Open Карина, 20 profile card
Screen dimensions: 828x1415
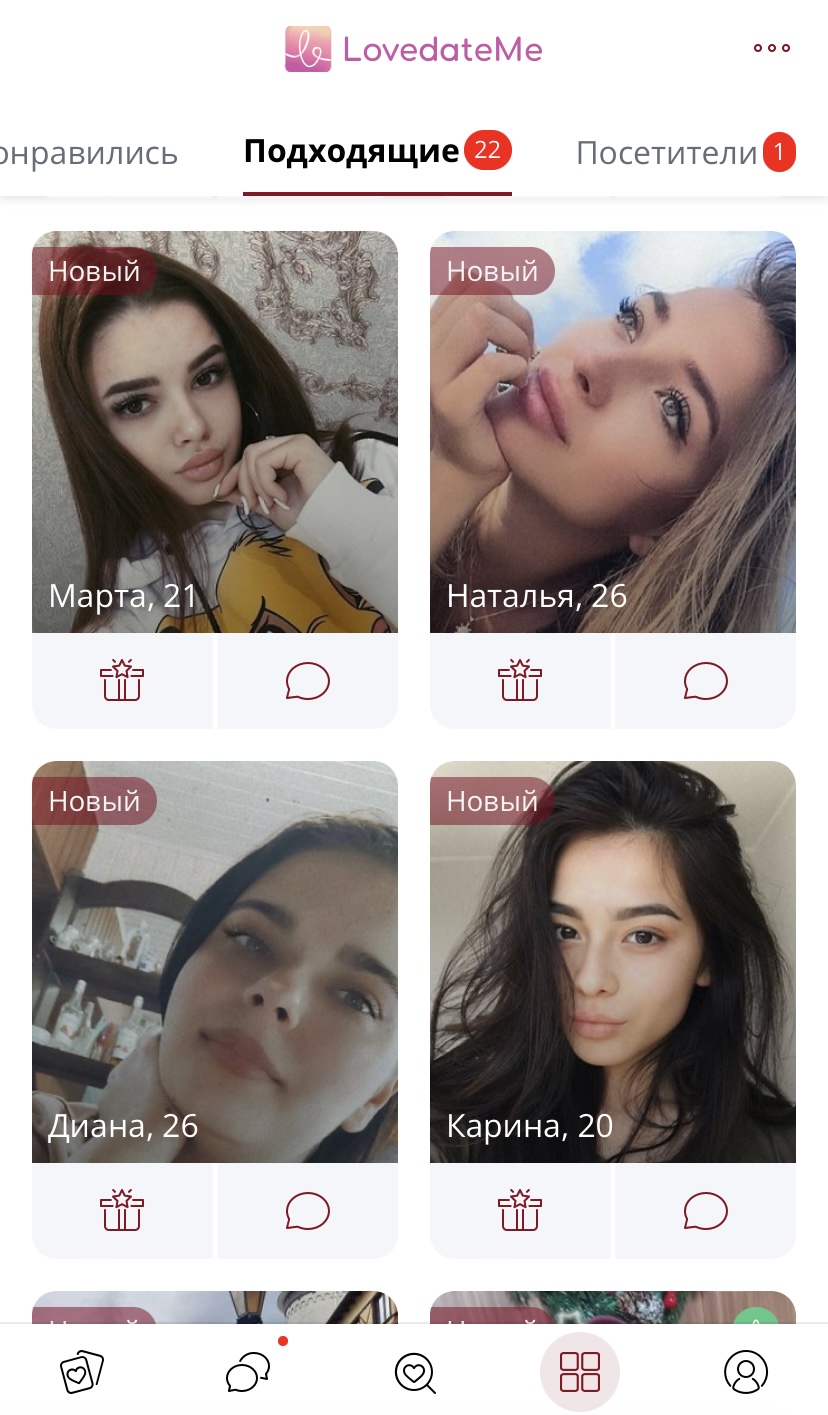(x=612, y=962)
